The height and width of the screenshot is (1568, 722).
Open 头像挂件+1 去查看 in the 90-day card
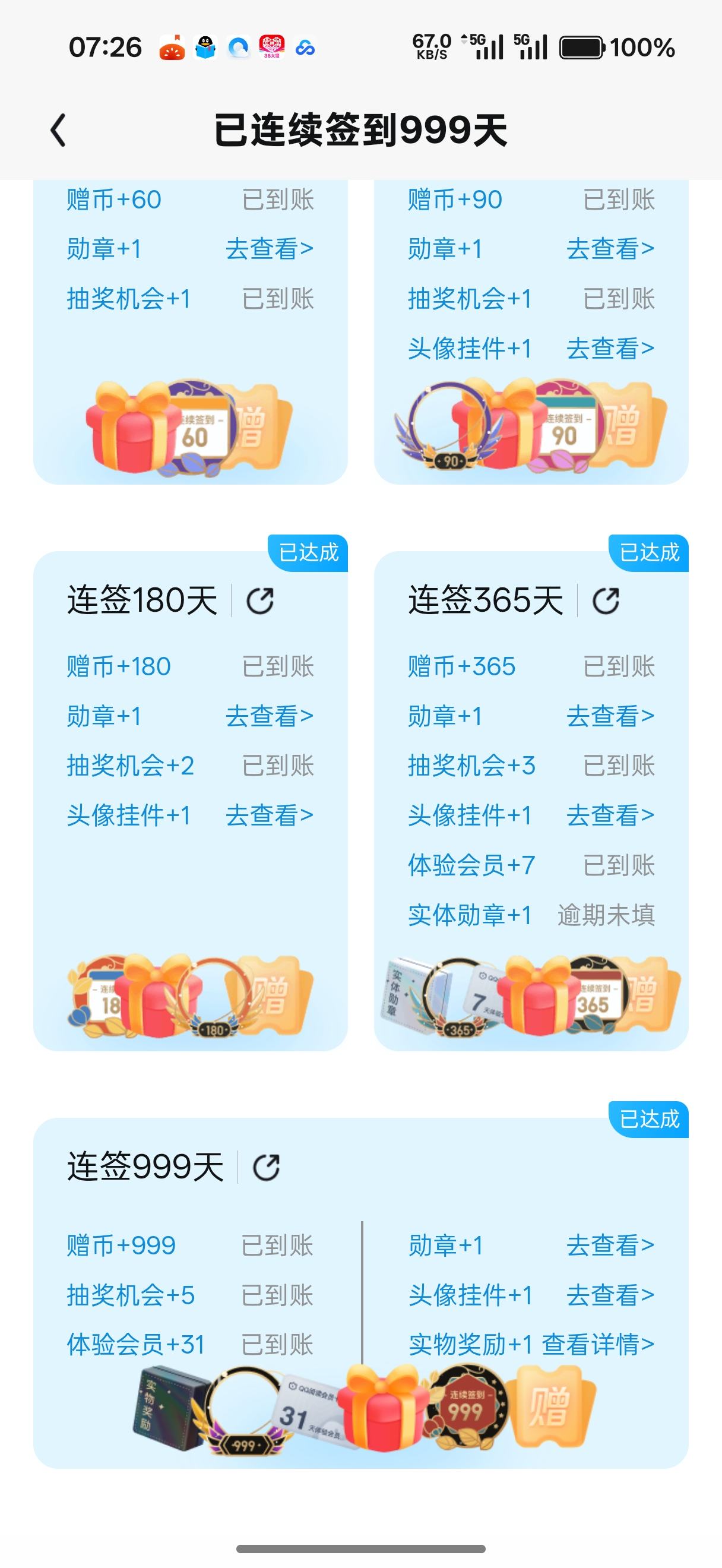pos(610,348)
